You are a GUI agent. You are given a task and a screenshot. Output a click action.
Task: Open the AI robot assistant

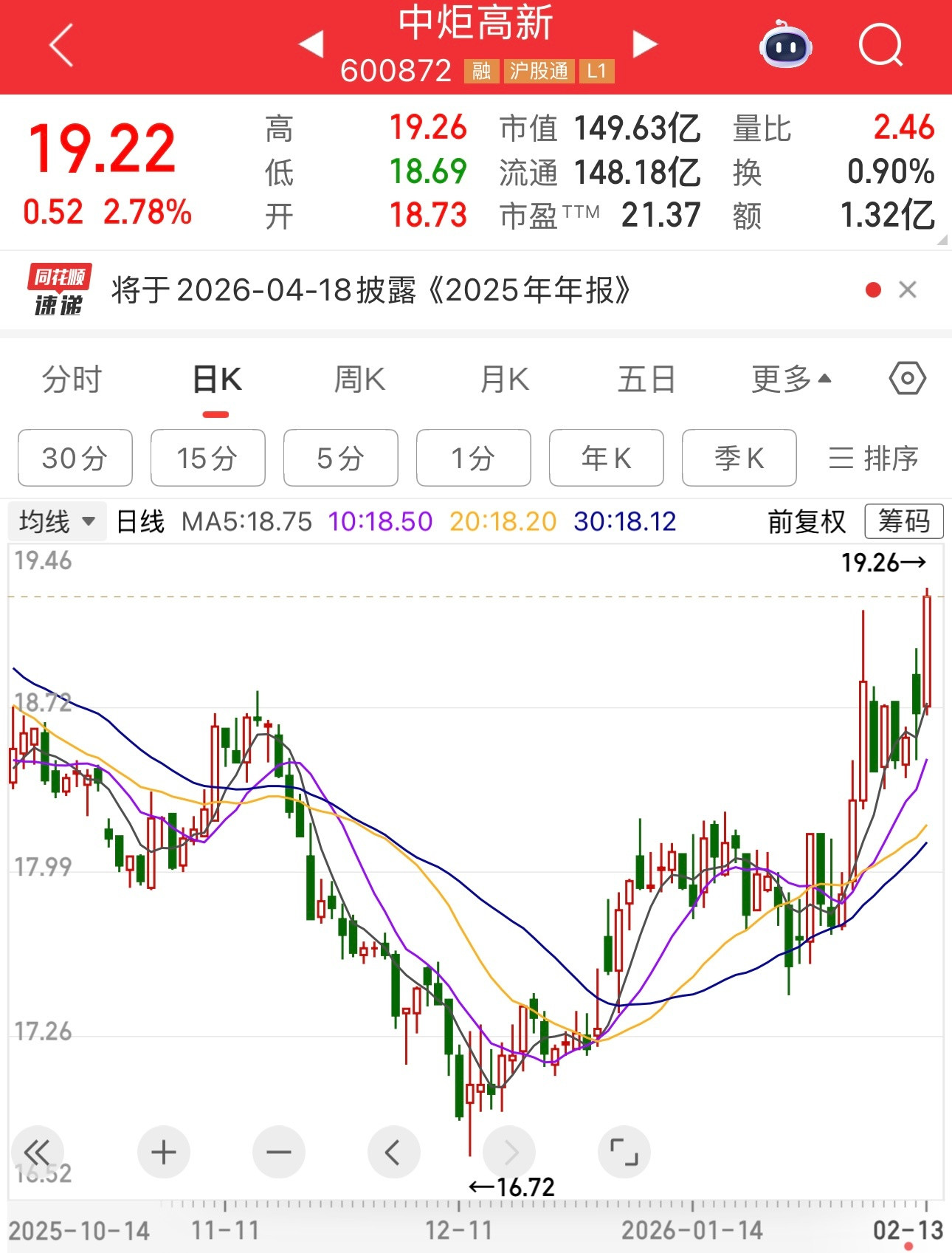(784, 46)
